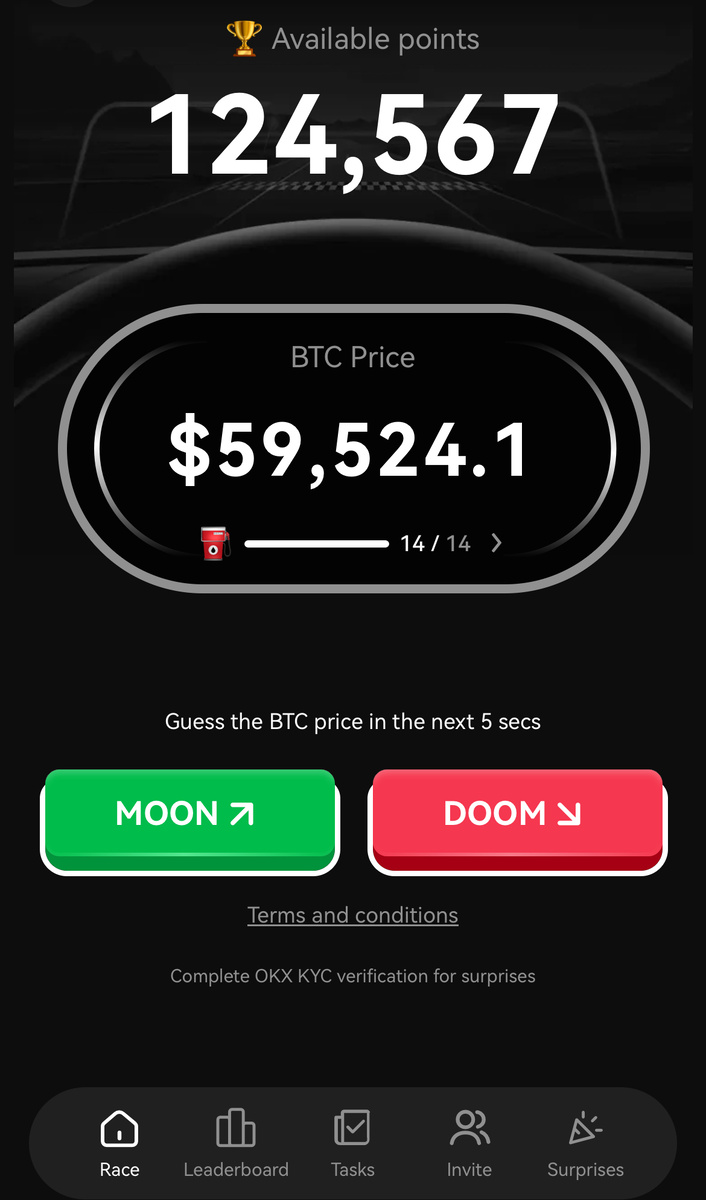Go to the Tasks tab

[352, 1143]
